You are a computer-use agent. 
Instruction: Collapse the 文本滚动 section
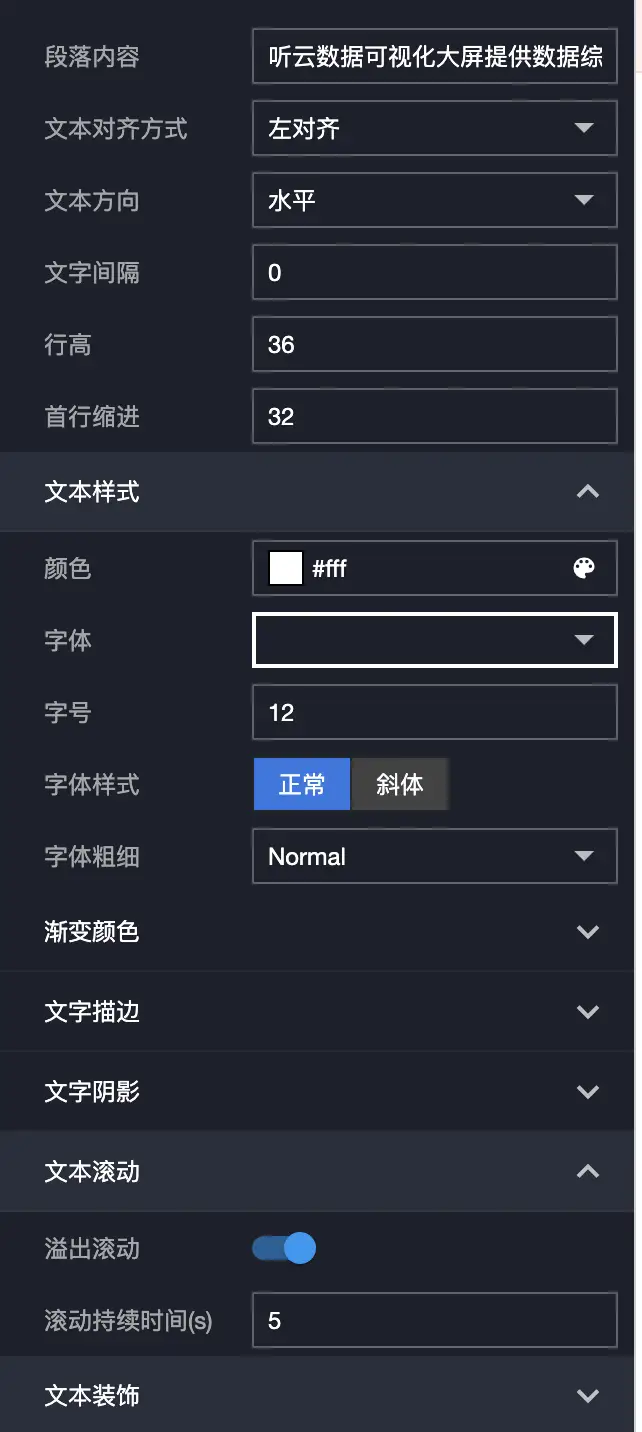tap(588, 1171)
